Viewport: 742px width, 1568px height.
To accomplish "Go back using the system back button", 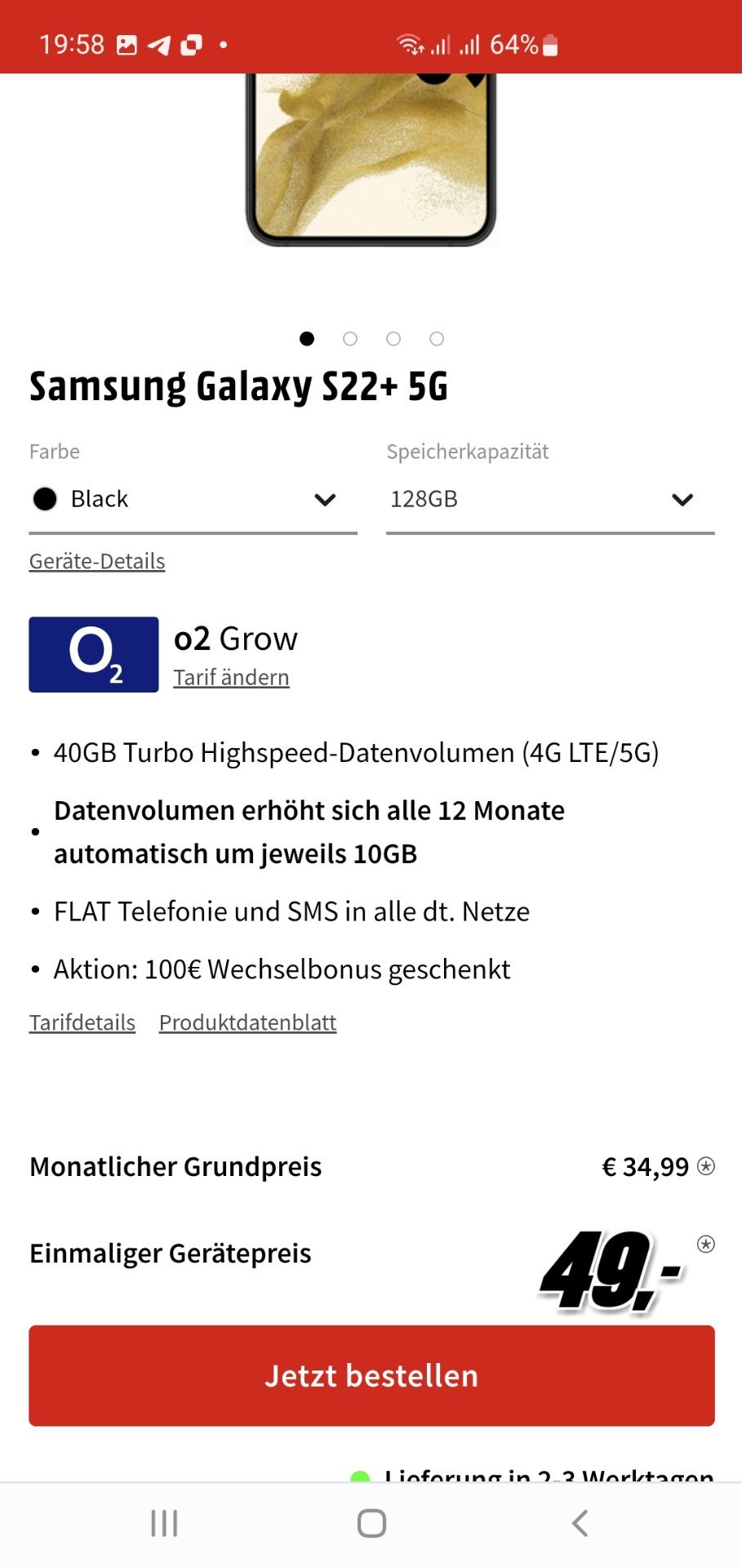I will coord(580,1523).
